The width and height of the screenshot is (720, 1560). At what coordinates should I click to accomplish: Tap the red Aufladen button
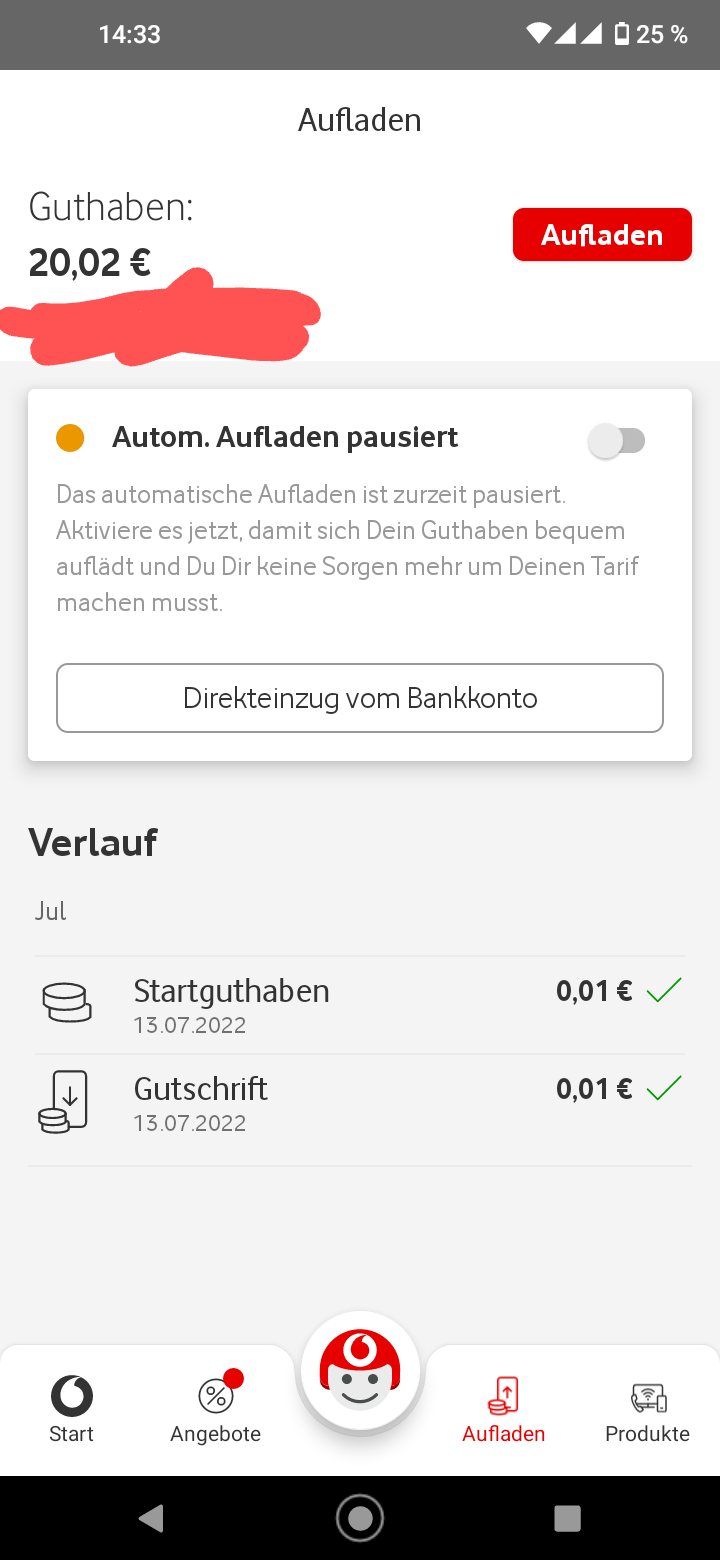[602, 235]
